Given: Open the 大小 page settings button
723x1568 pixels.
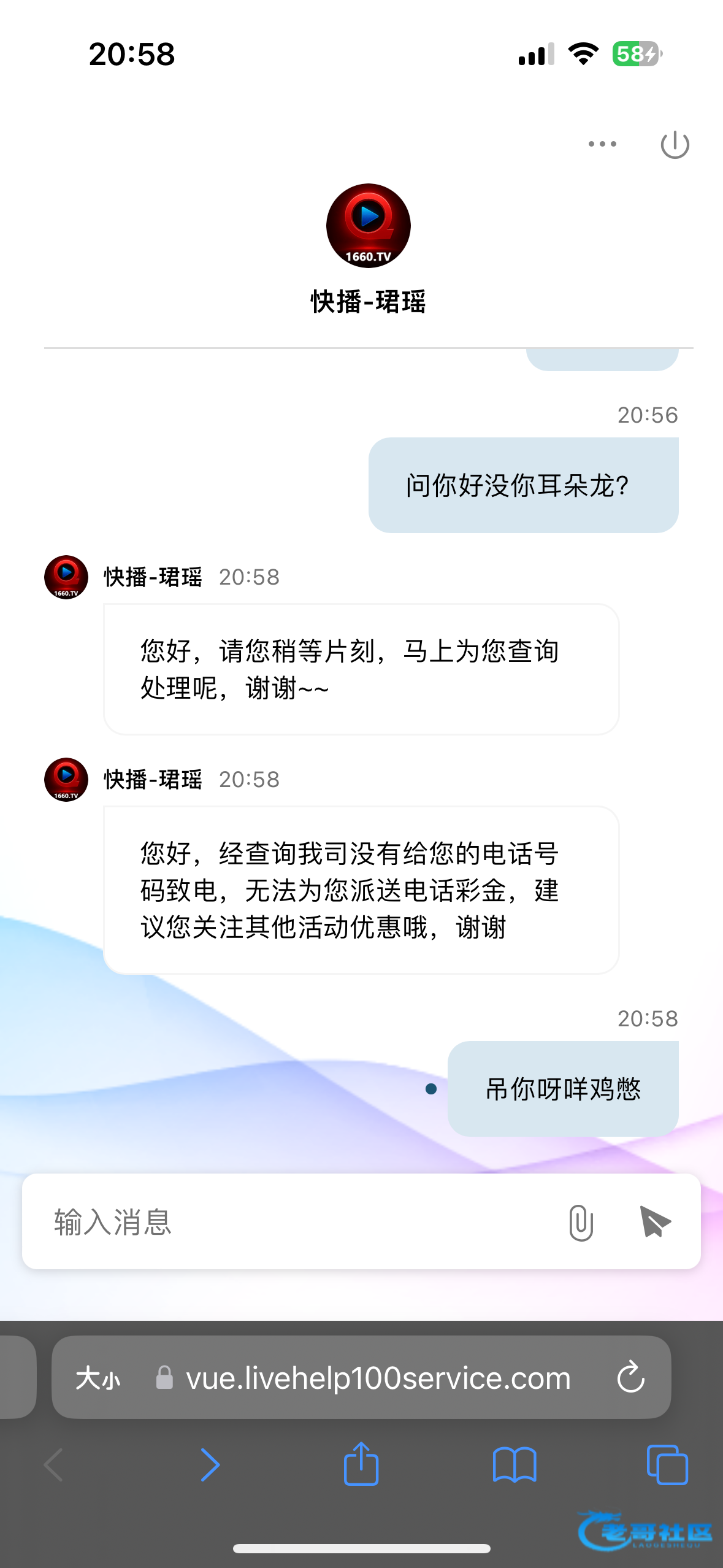Looking at the screenshot, I should click(98, 1378).
